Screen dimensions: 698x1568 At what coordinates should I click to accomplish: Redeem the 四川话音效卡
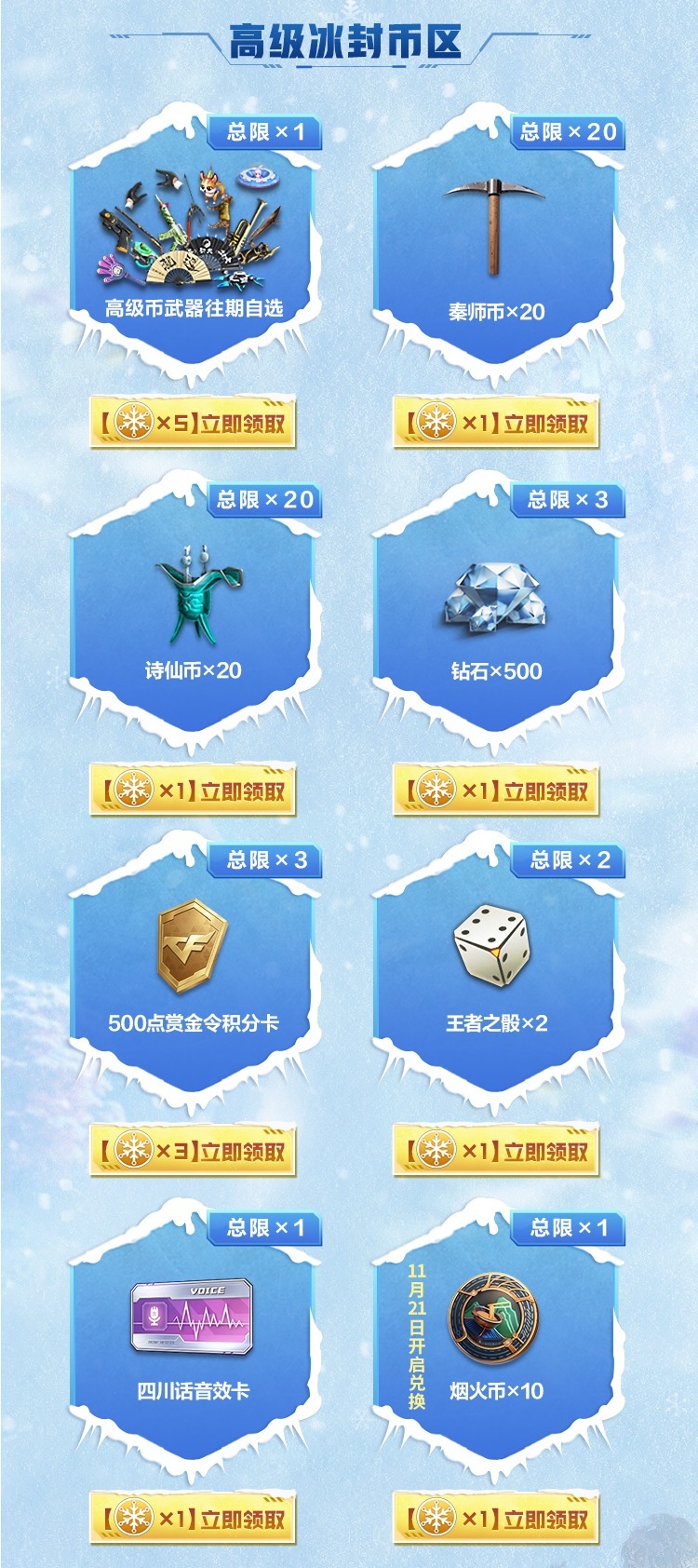pyautogui.click(x=193, y=1519)
